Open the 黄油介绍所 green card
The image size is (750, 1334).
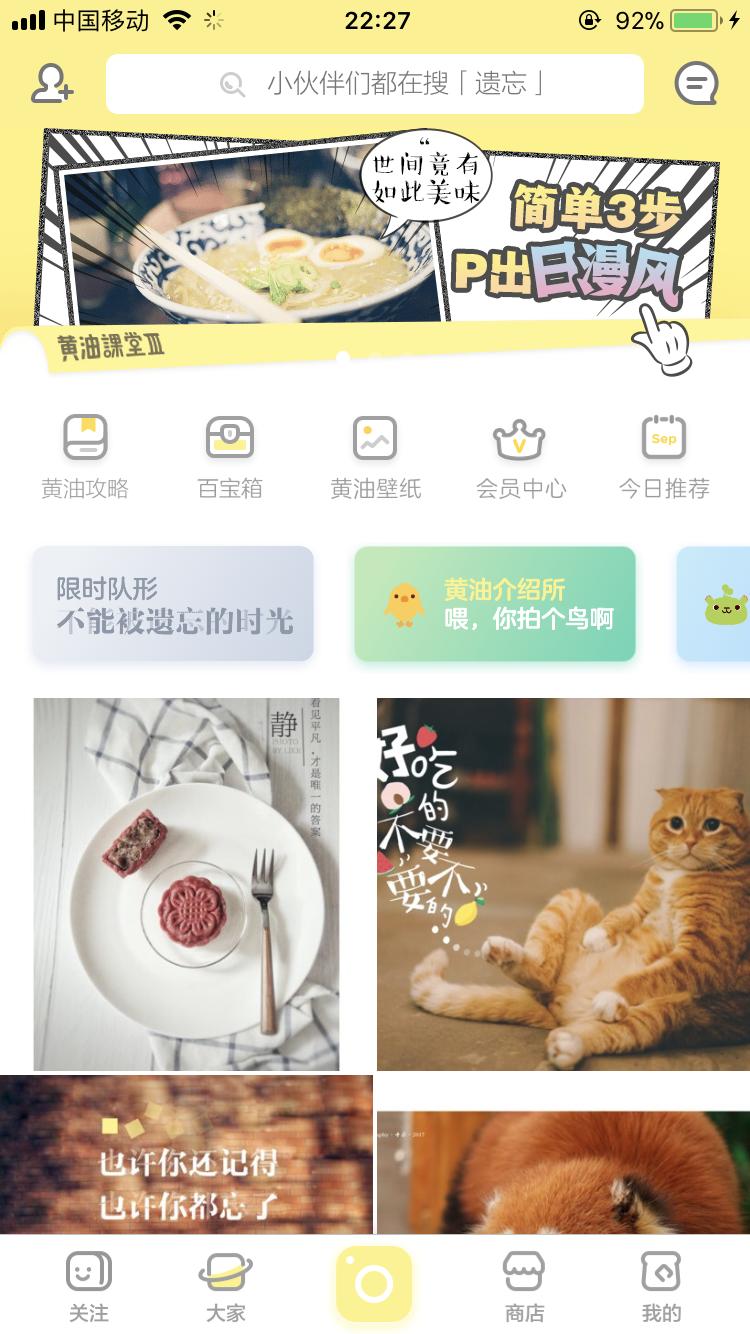[x=495, y=603]
